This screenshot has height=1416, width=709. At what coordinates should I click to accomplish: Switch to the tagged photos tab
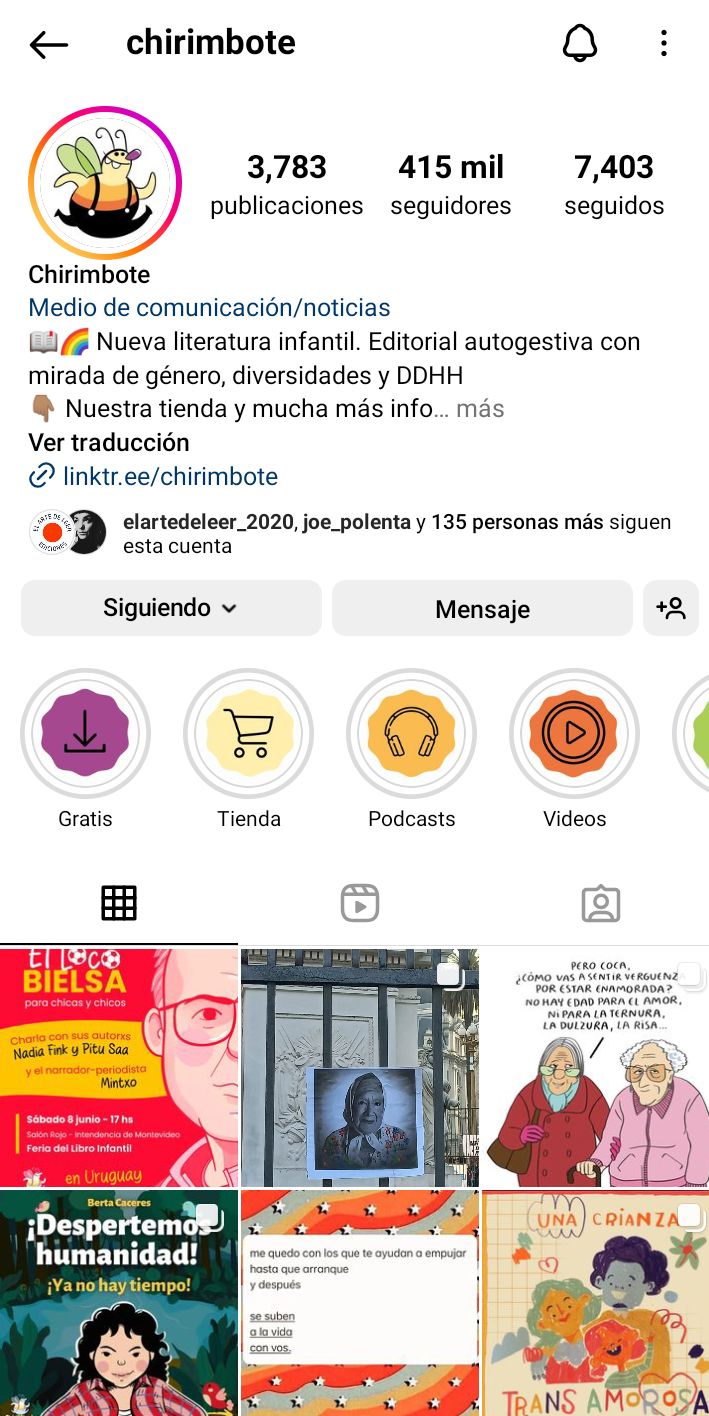click(600, 903)
